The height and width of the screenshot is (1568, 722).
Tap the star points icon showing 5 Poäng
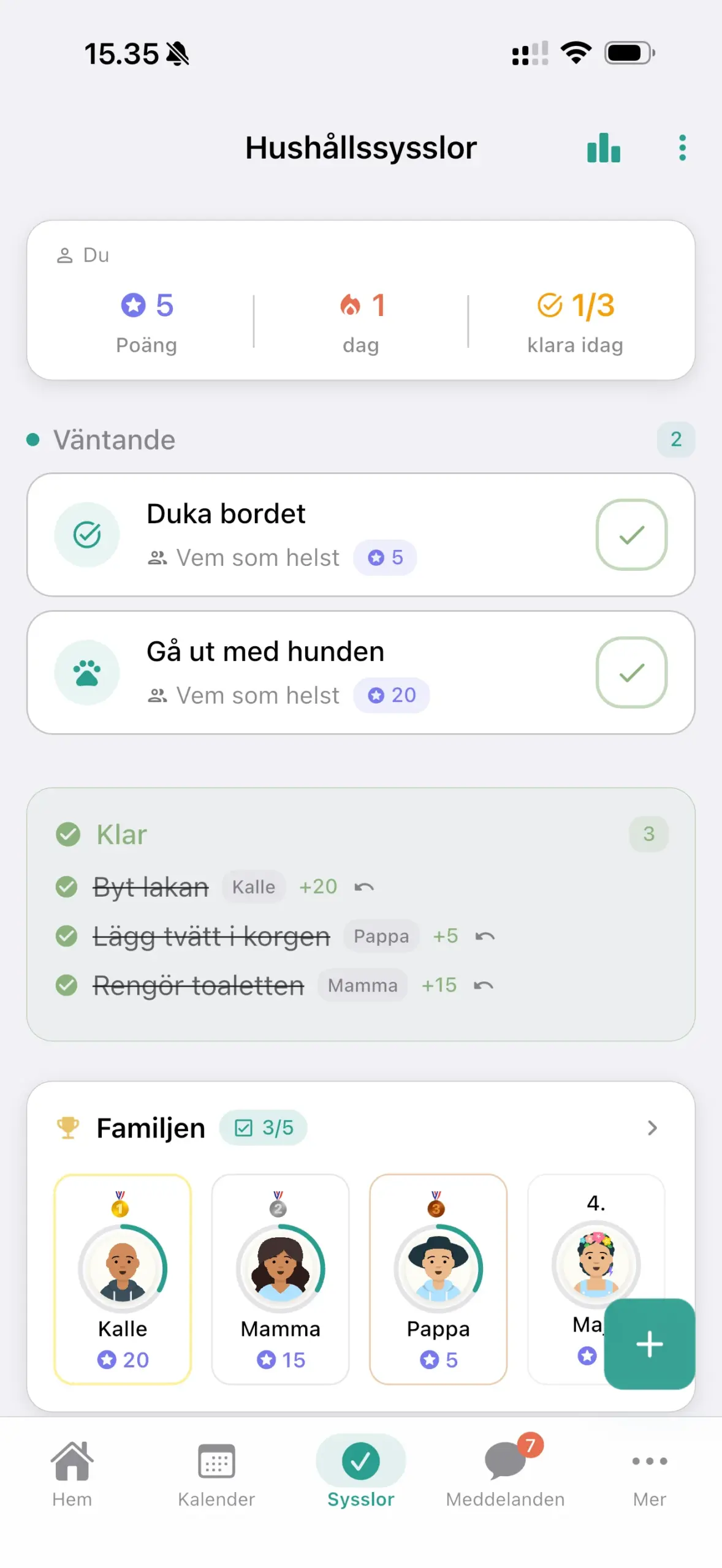pos(134,305)
